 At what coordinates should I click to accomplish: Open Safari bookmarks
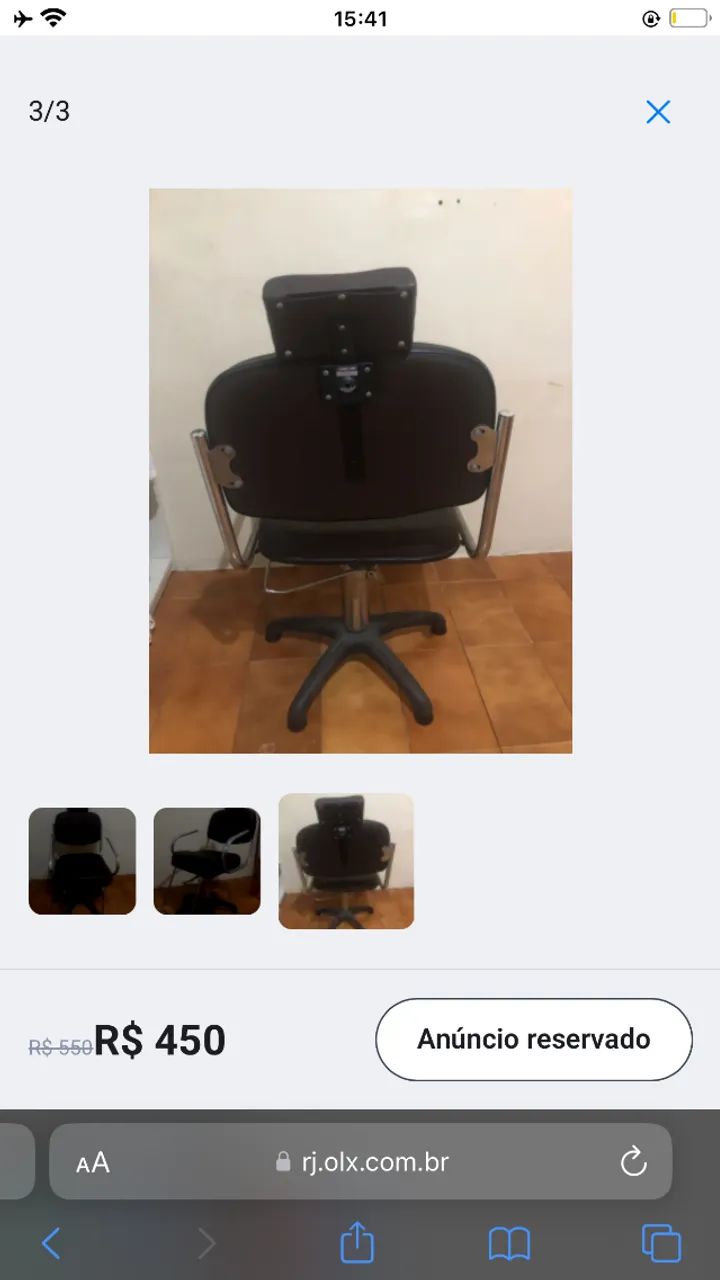point(509,1244)
